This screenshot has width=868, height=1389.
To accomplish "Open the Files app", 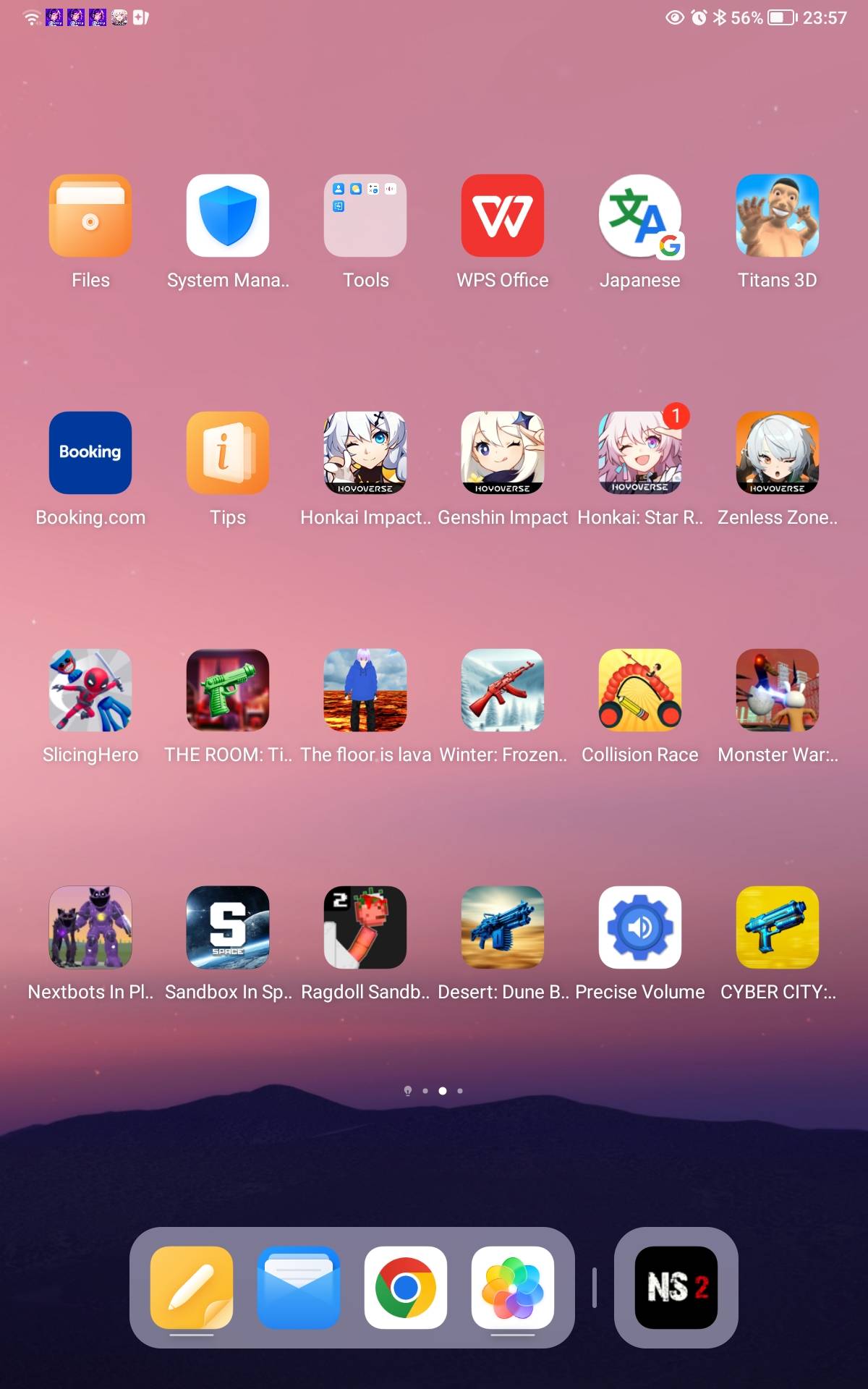I will [90, 216].
